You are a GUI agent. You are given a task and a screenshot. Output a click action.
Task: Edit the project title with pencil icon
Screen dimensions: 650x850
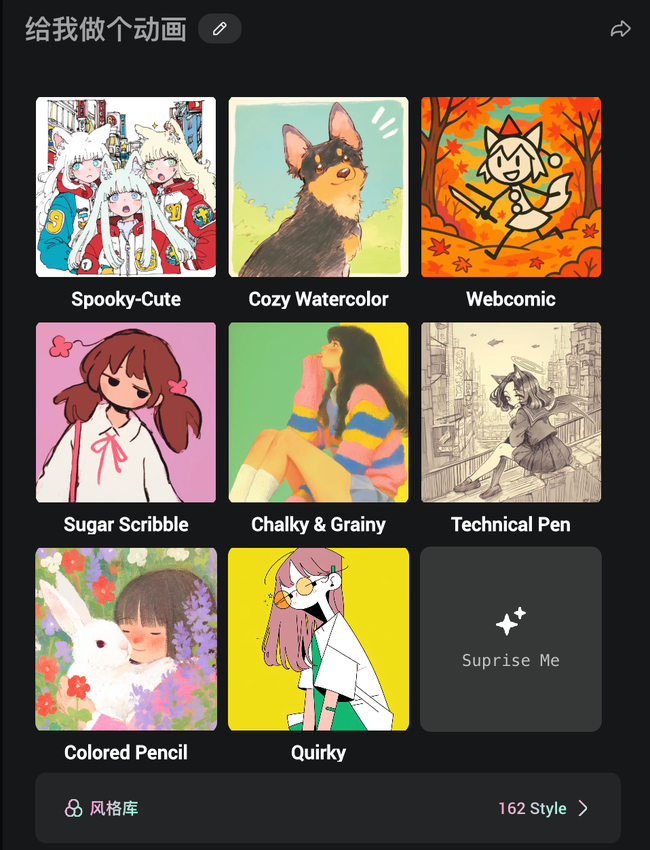[x=220, y=29]
